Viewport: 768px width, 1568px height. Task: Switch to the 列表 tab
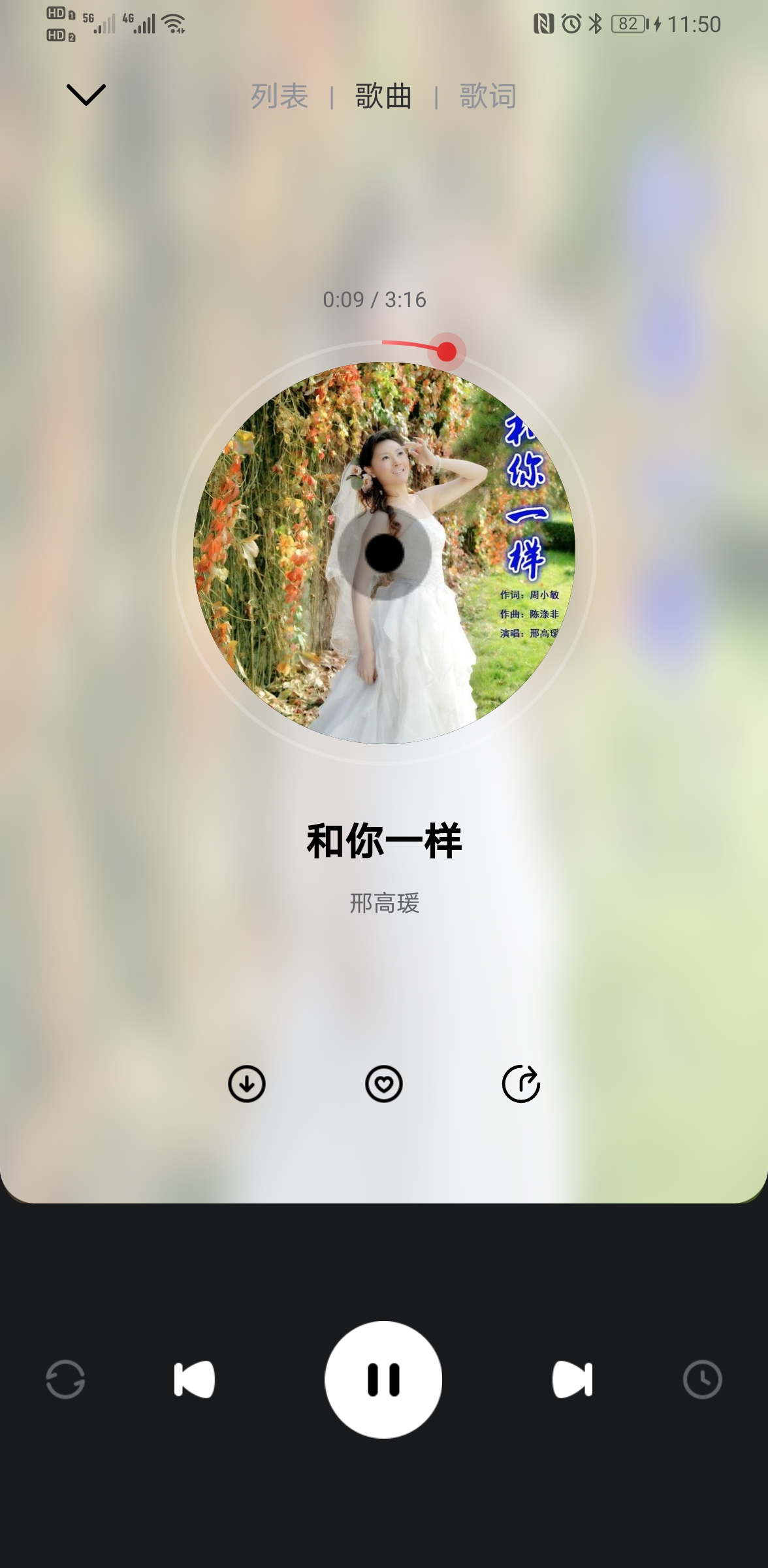280,96
